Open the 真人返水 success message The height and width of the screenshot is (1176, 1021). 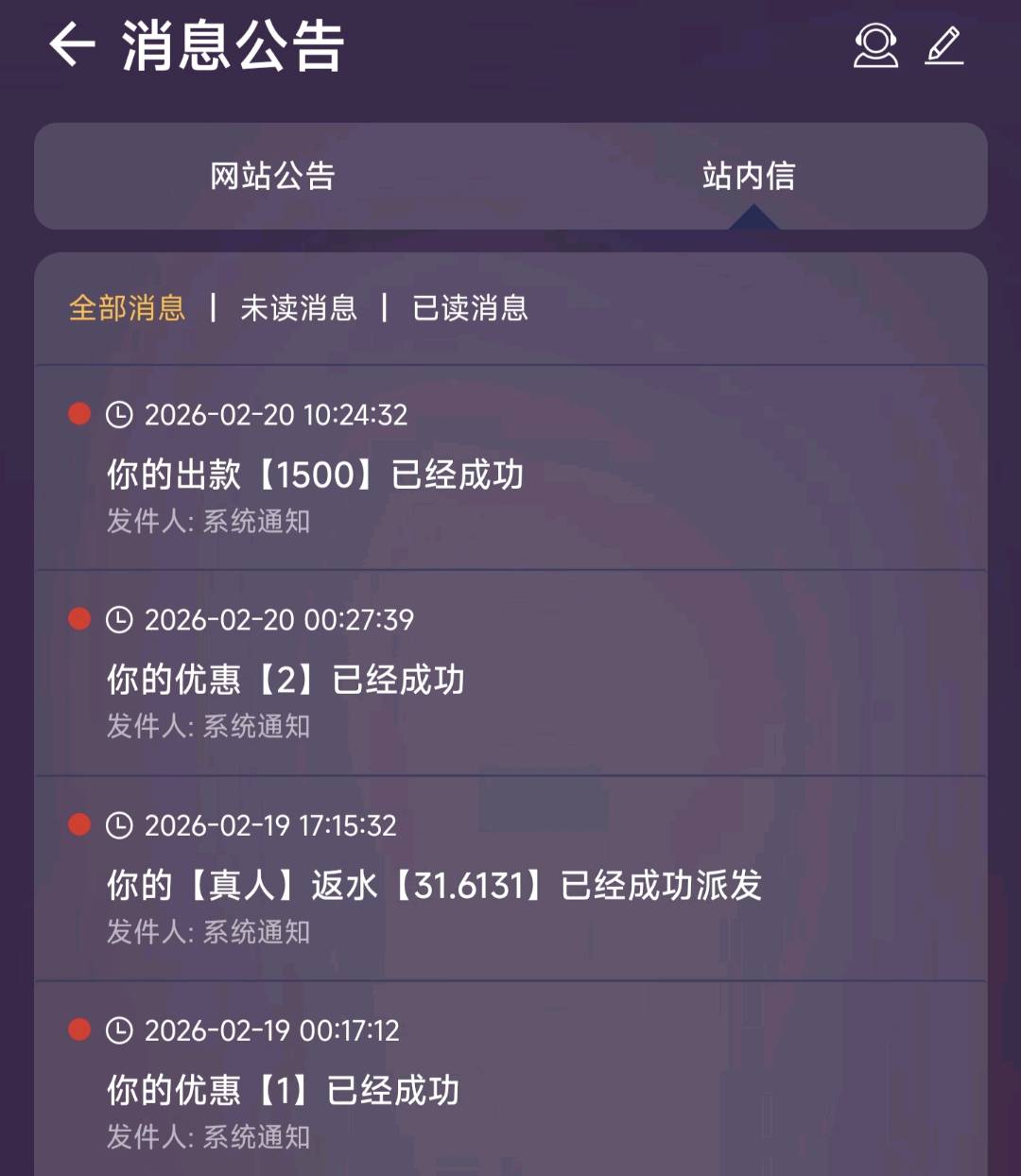pos(435,885)
